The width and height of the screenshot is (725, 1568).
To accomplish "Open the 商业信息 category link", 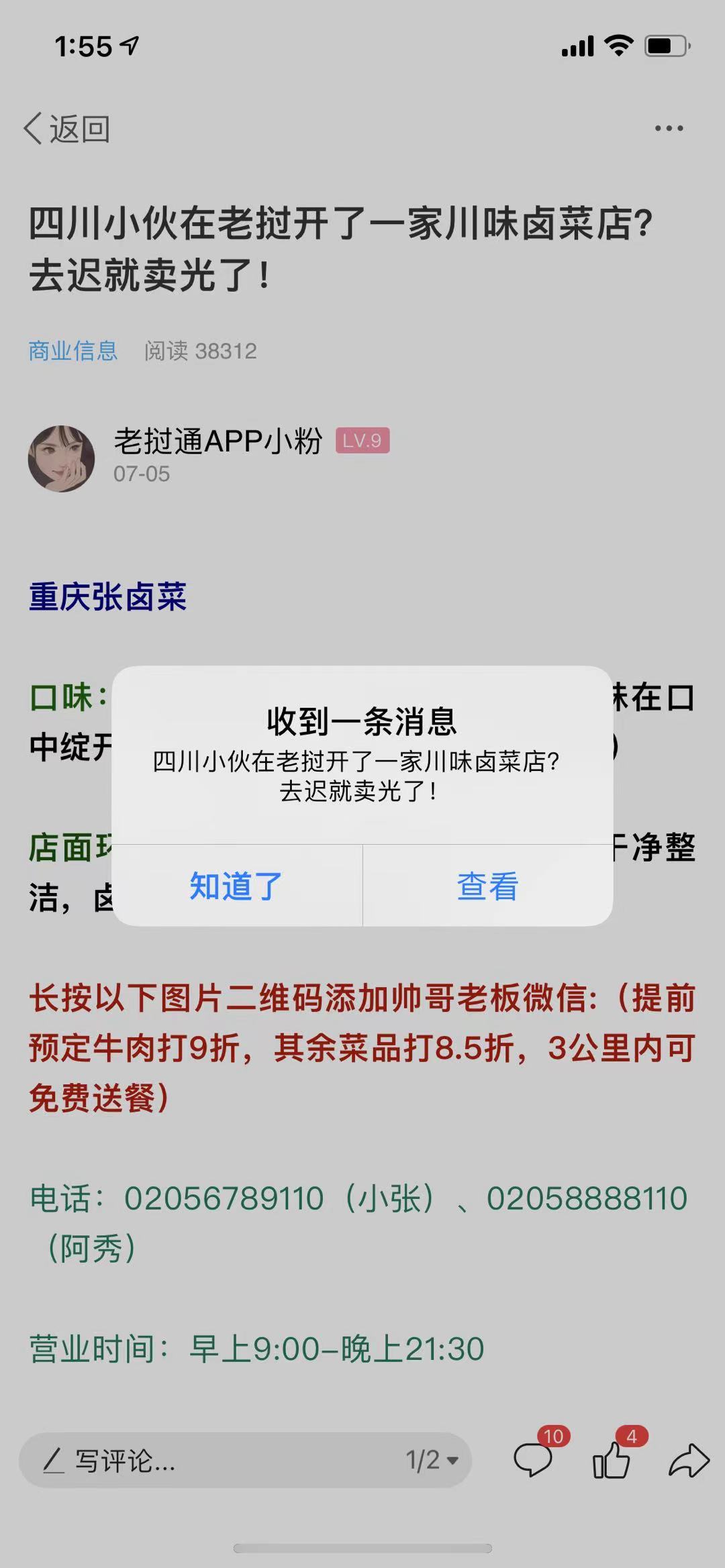I will 73,351.
